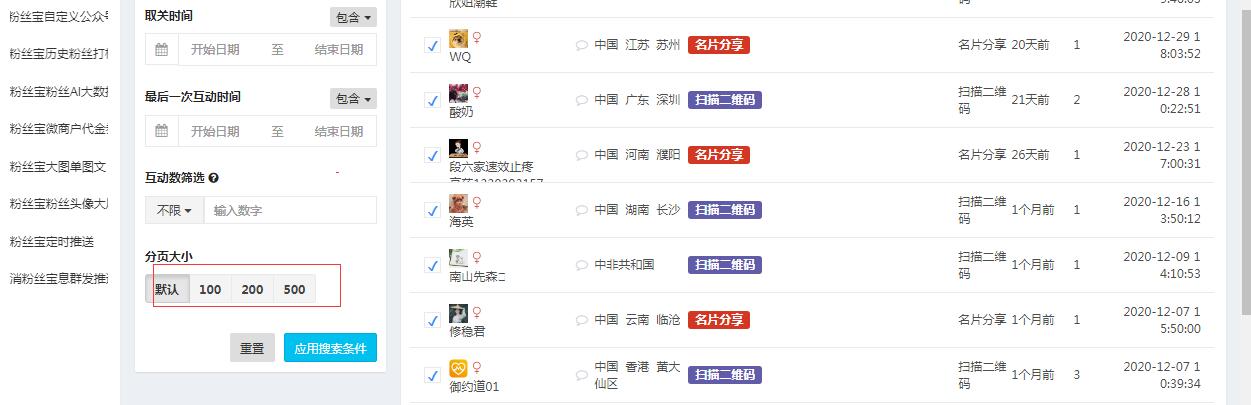Uncheck the checkbox for user 酸奶
Viewport: 1251px width, 405px height.
[x=432, y=101]
